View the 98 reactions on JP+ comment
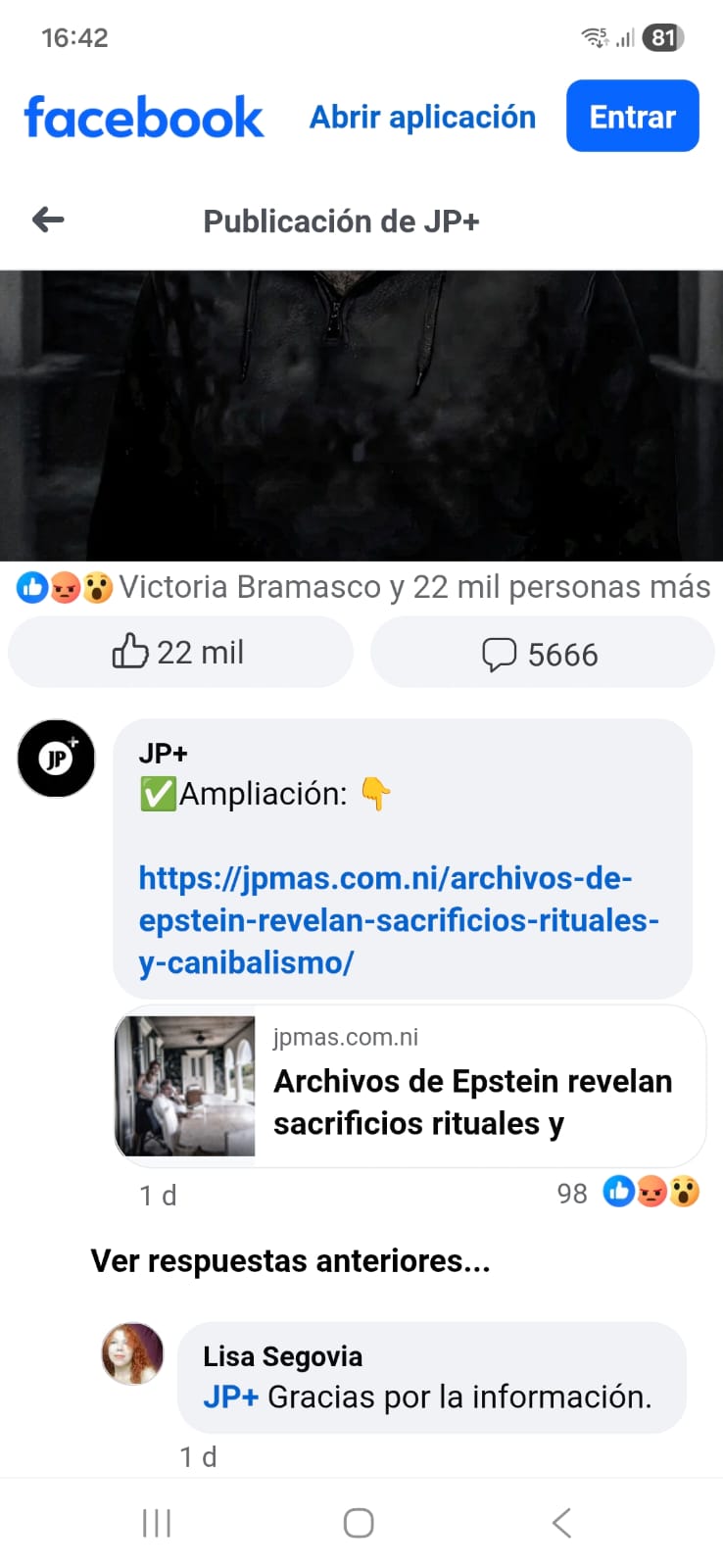The image size is (723, 1568). [x=627, y=1193]
